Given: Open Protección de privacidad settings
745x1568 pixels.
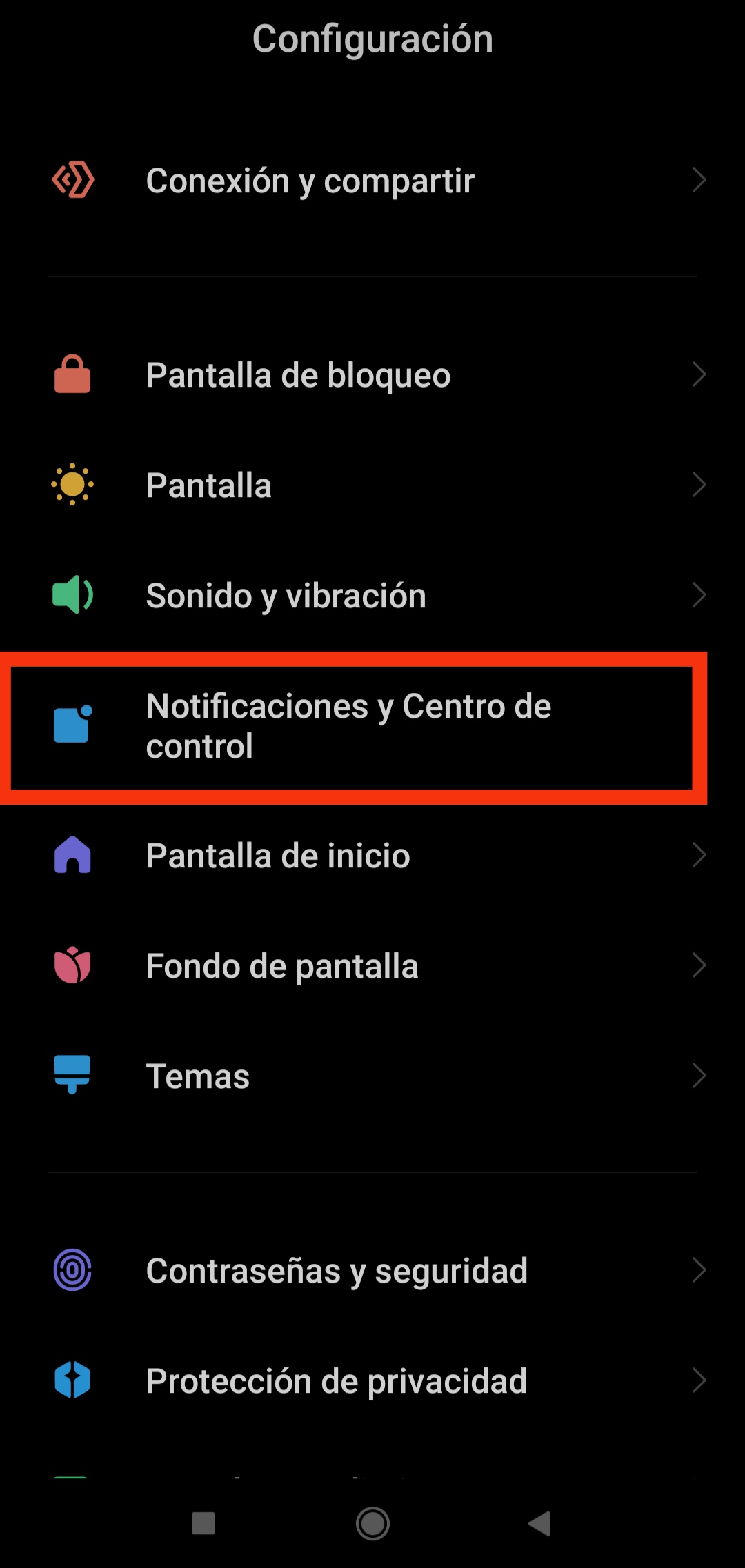Looking at the screenshot, I should [372, 1381].
